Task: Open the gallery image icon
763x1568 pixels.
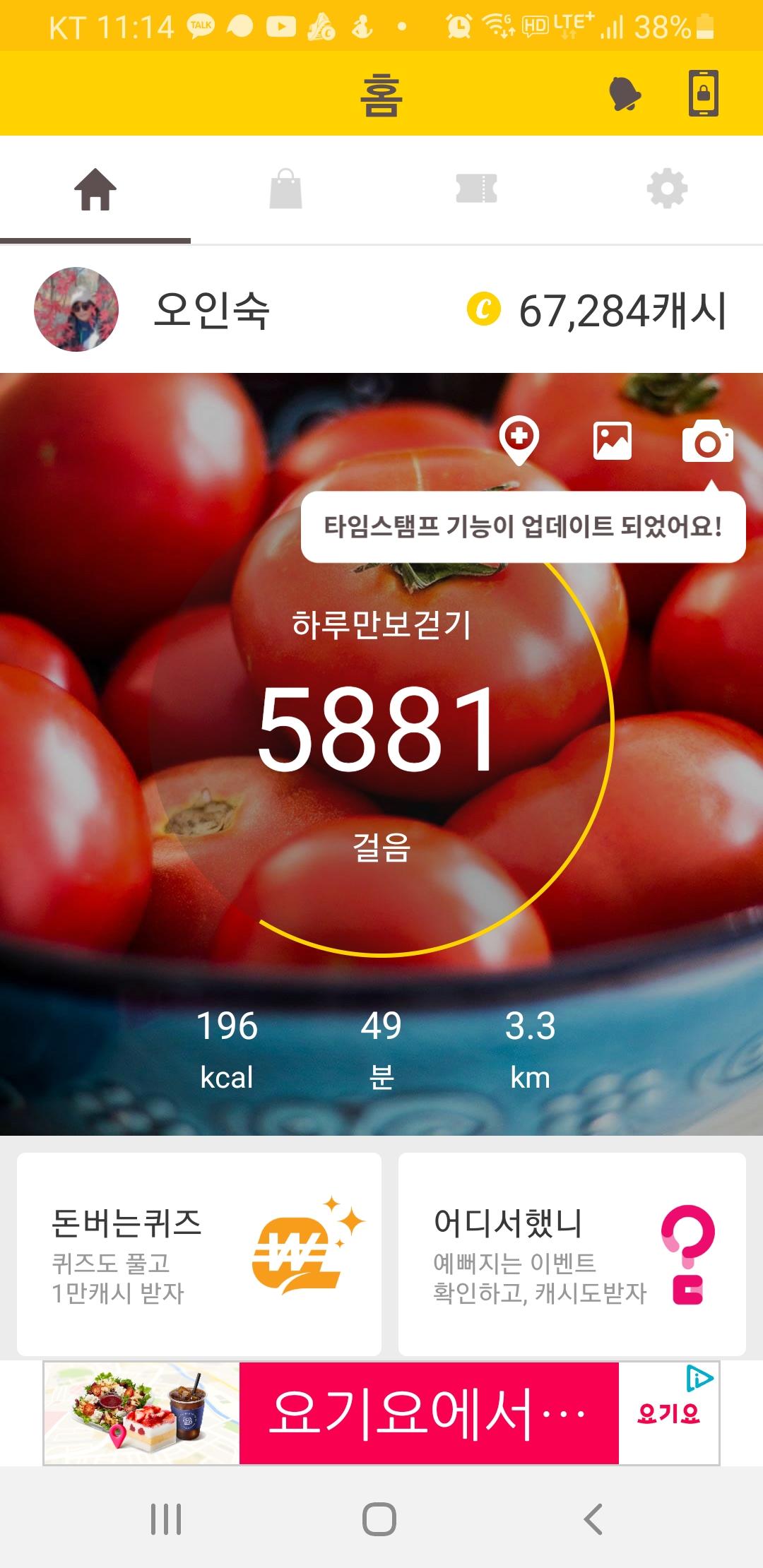Action: [x=613, y=441]
